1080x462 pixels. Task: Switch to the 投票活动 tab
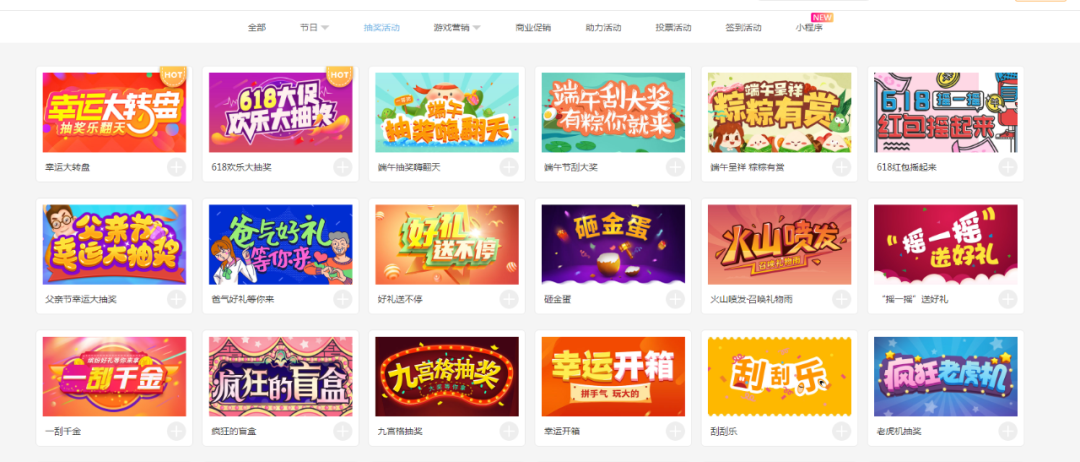673,27
